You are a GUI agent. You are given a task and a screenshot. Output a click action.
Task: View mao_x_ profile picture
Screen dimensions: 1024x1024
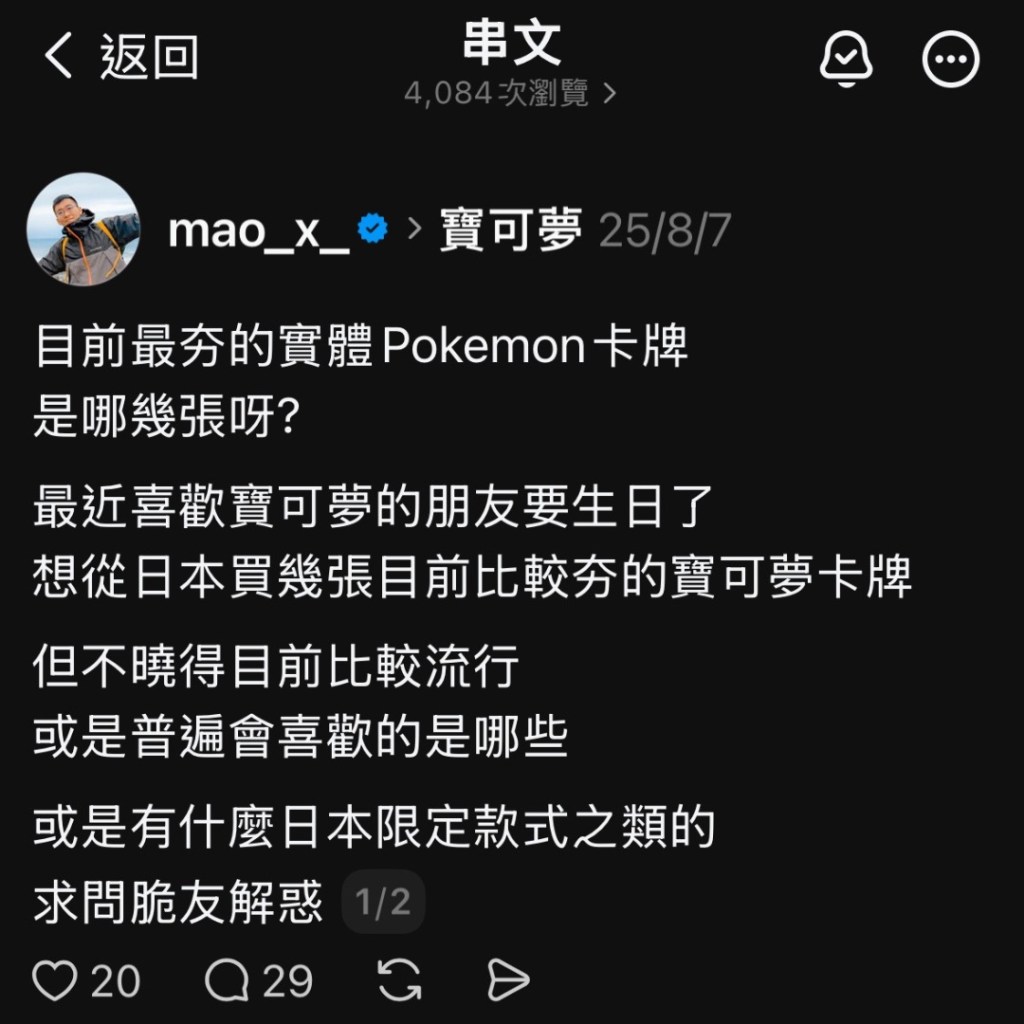point(83,230)
